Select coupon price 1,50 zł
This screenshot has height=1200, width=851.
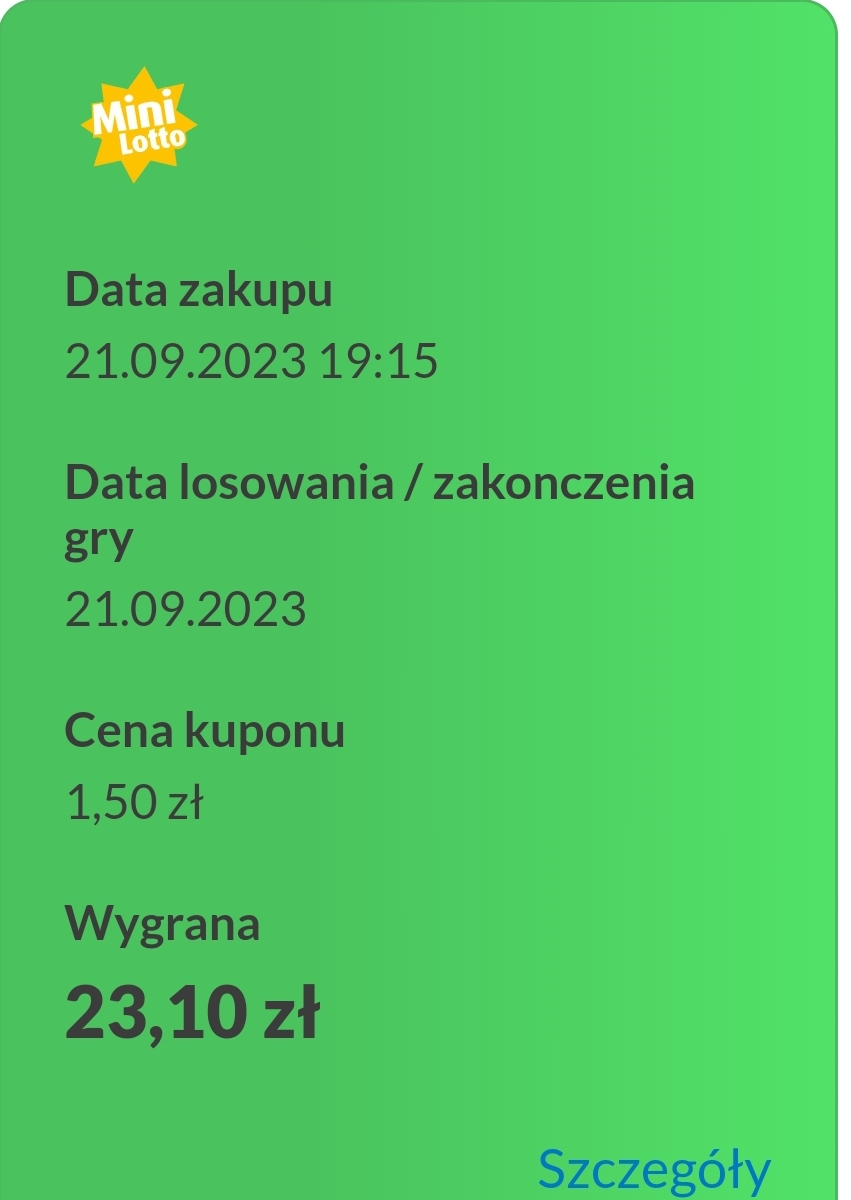136,799
